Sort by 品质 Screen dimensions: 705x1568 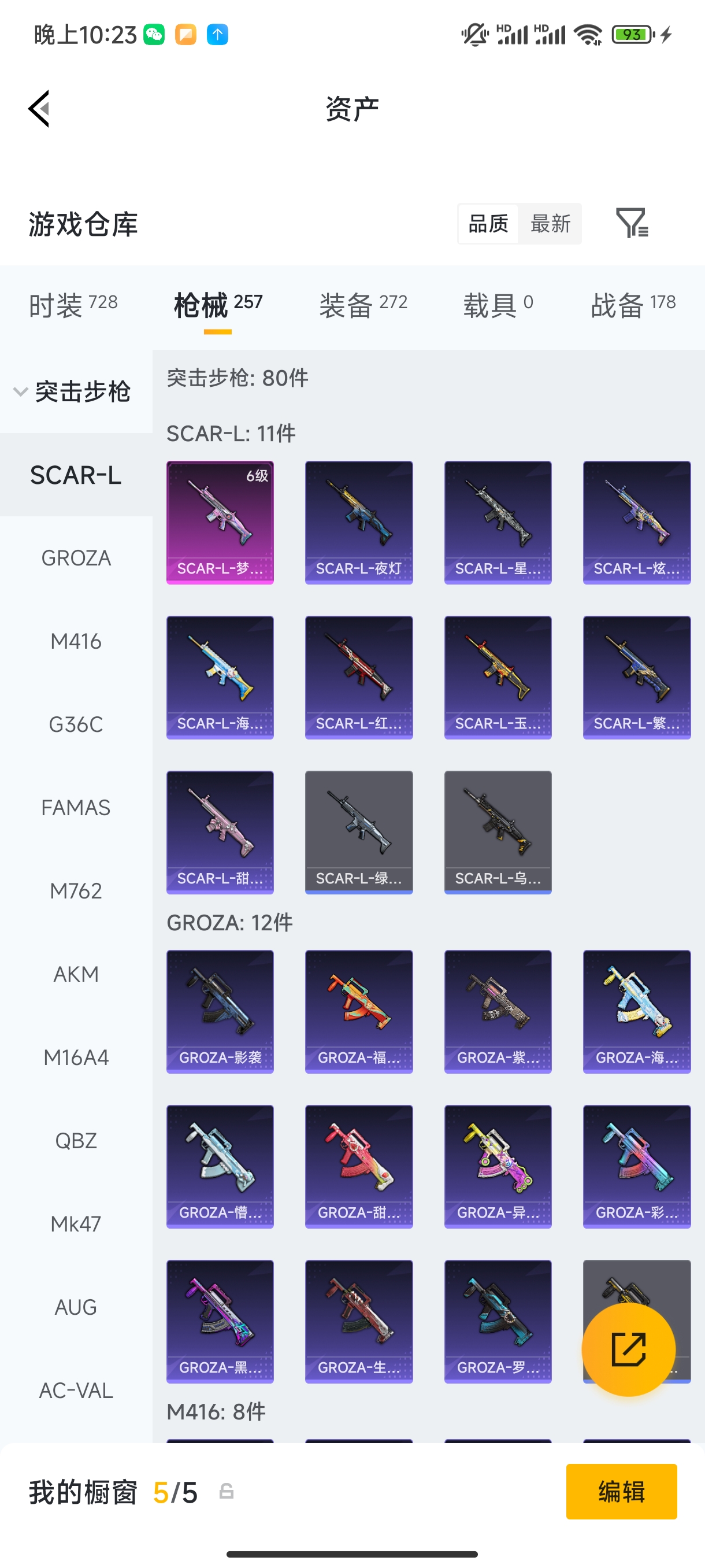pyautogui.click(x=488, y=223)
